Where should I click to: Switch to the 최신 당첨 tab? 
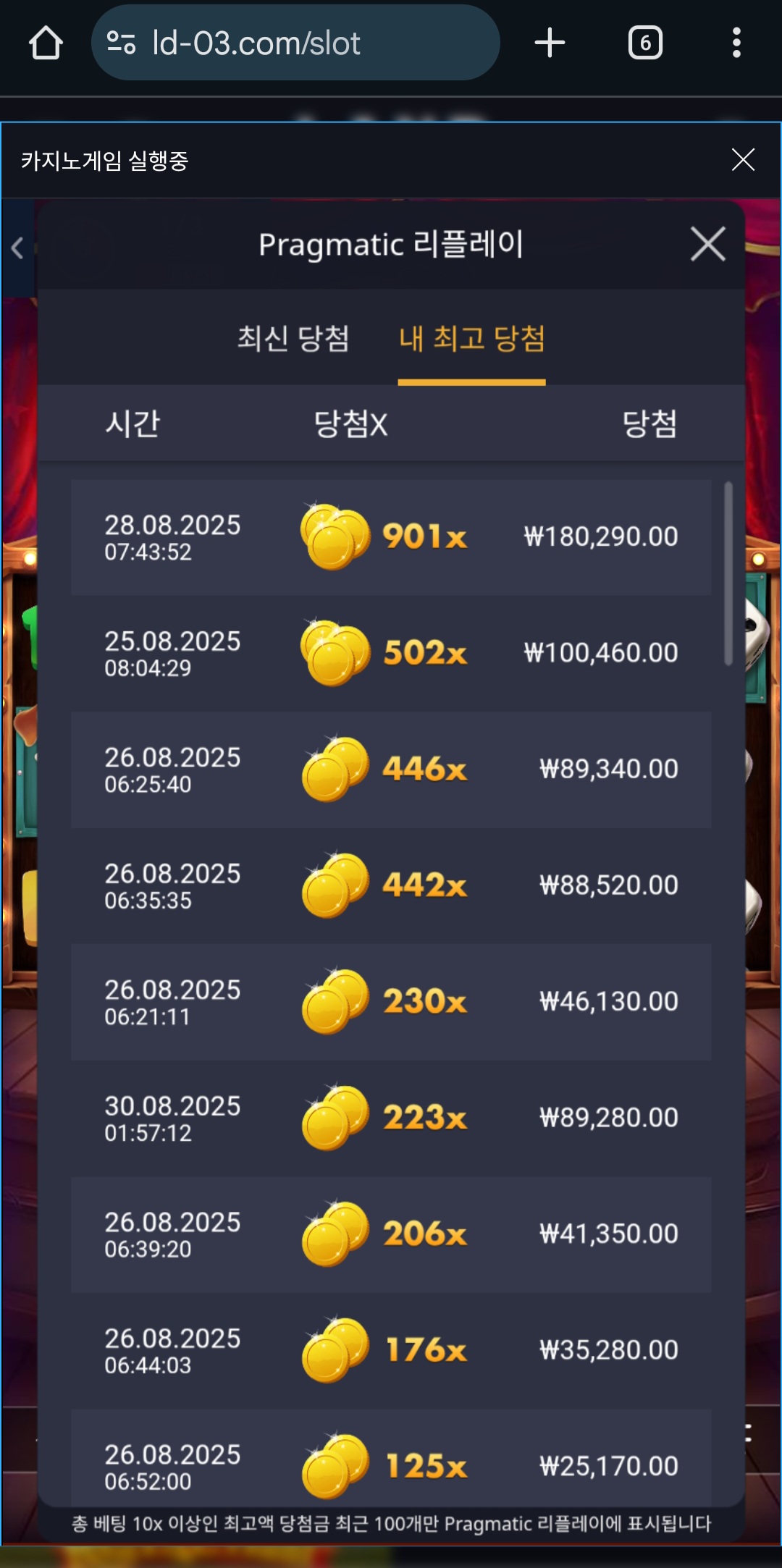[x=294, y=339]
